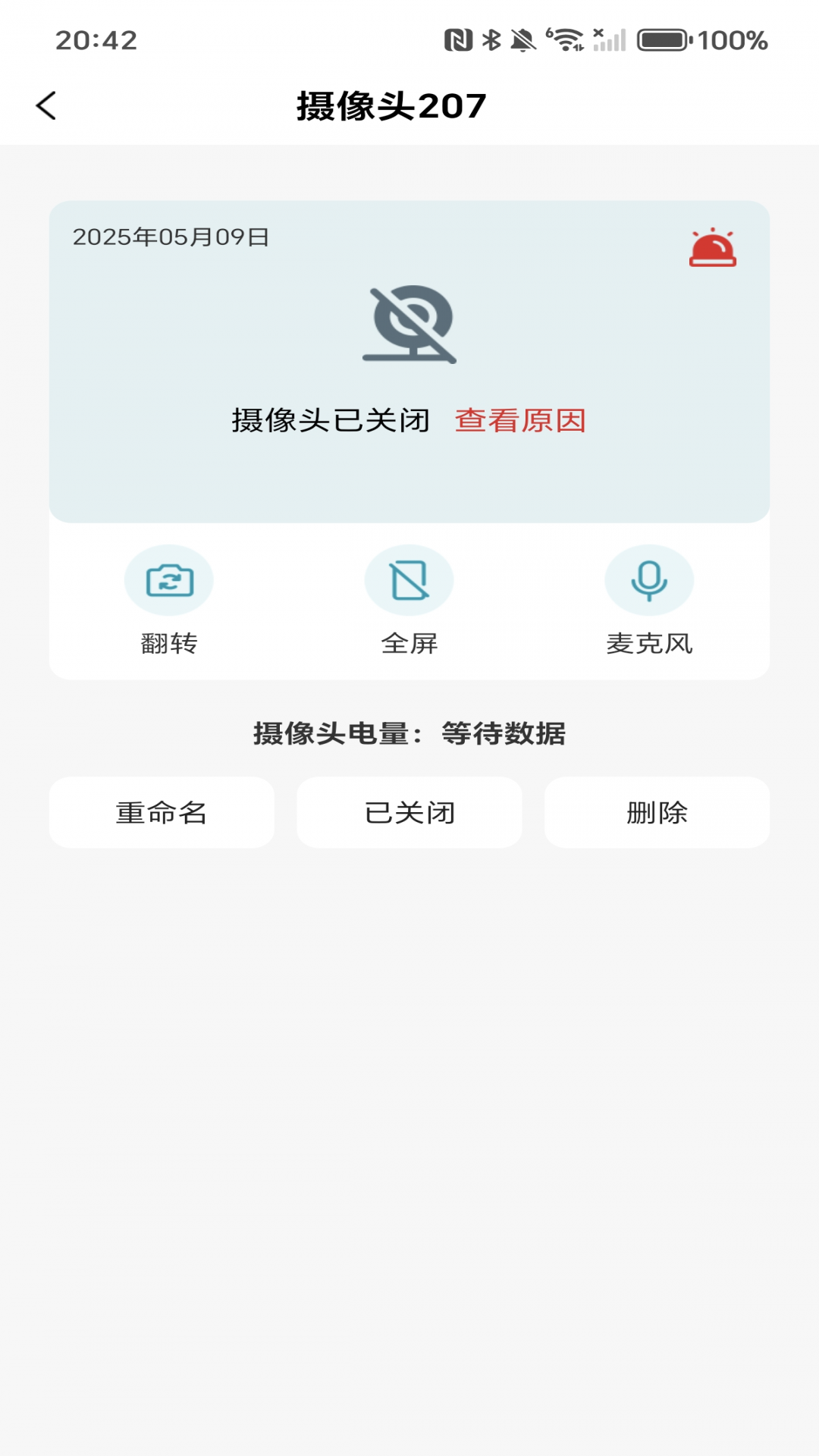Flip the camera with 翻转
Viewport: 819px width, 1456px height.
coord(168,581)
